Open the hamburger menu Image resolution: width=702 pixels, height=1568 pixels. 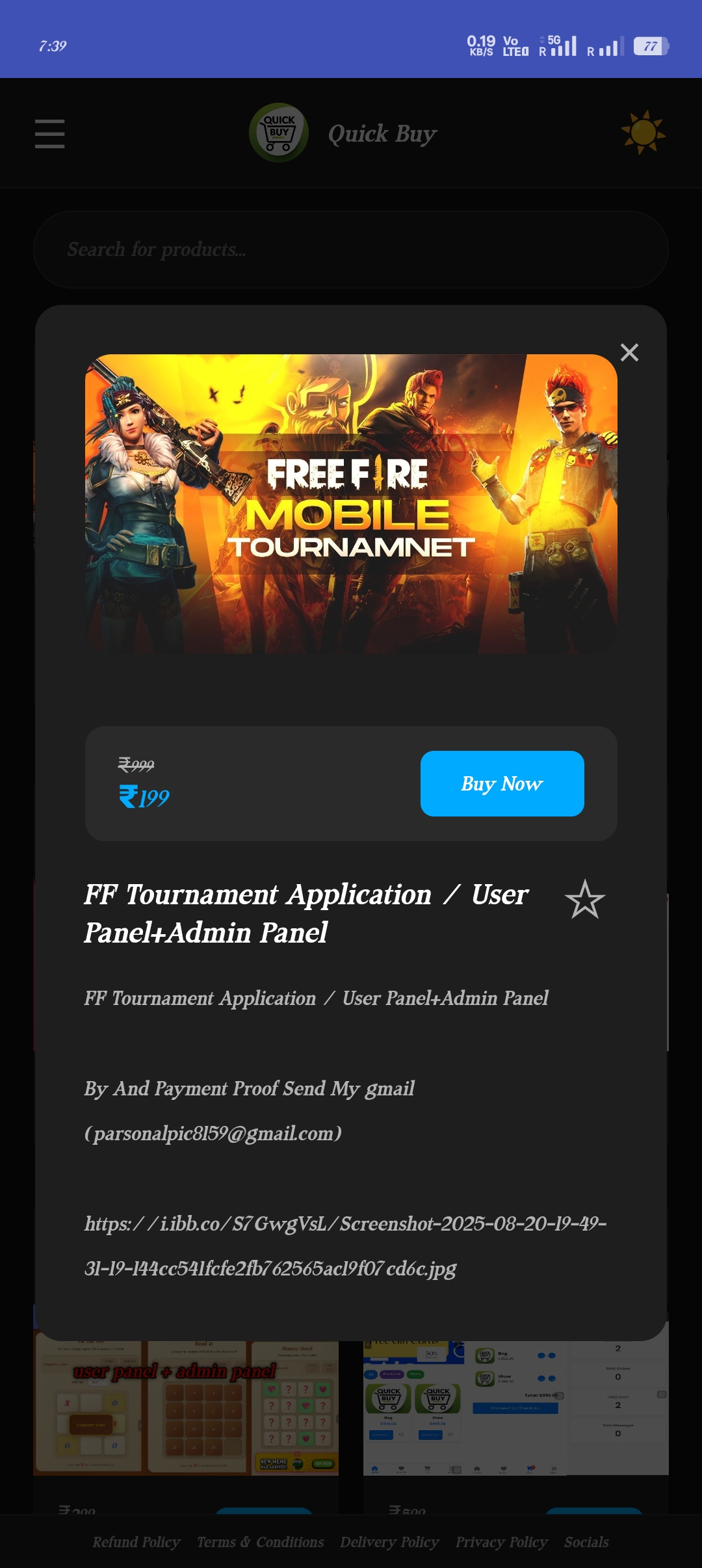pos(50,134)
